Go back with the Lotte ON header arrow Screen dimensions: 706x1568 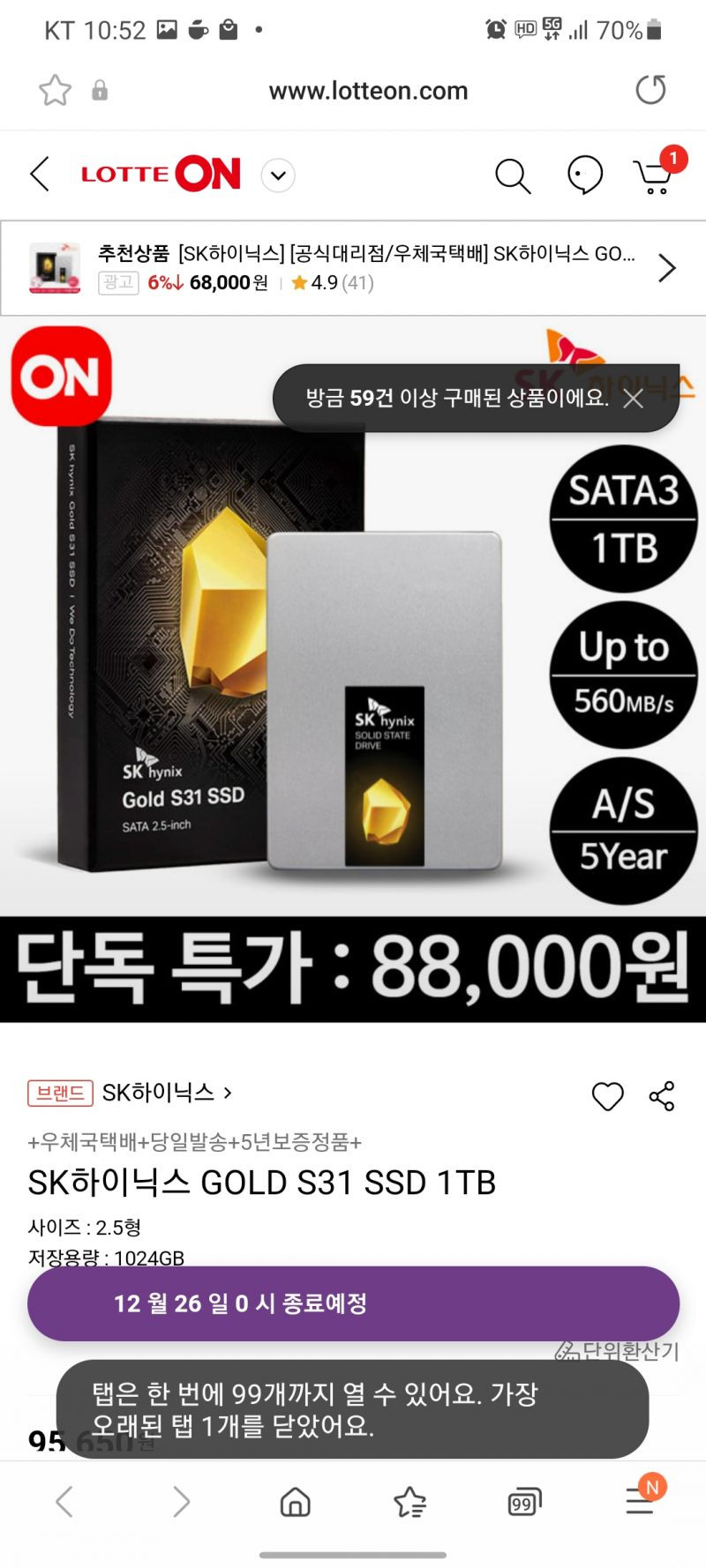(x=40, y=175)
